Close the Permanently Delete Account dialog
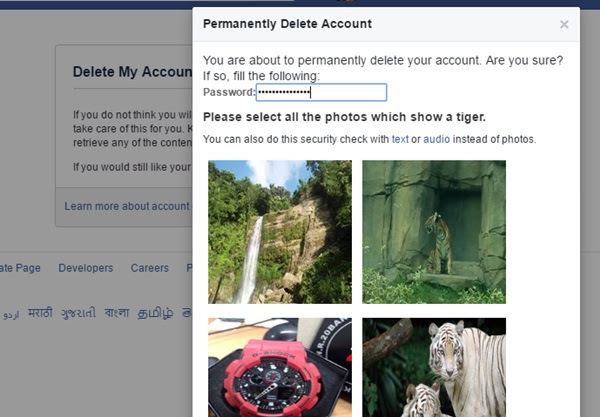The image size is (600, 417). coord(564,24)
